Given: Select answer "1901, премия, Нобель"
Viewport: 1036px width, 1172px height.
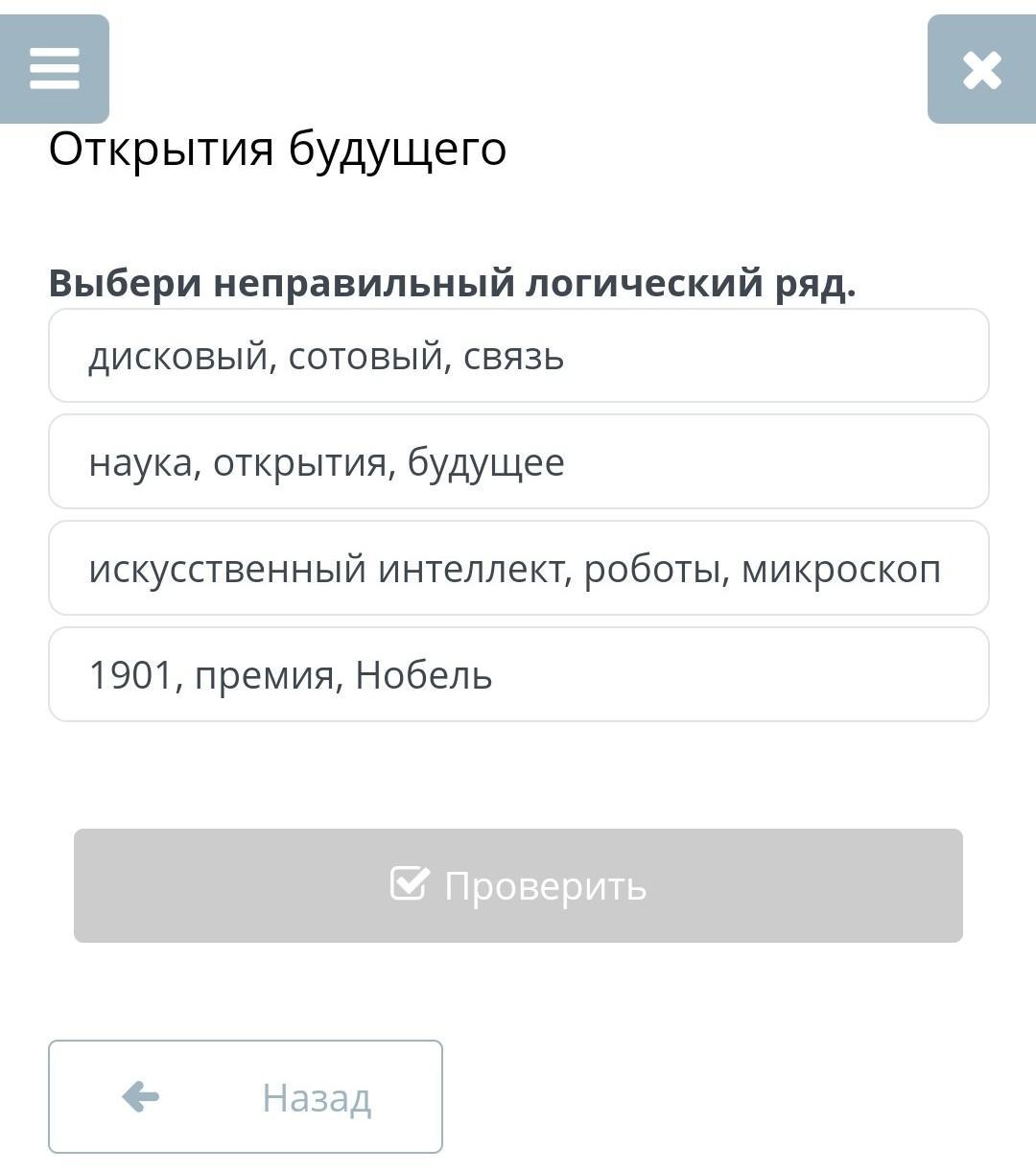Looking at the screenshot, I should click(518, 675).
